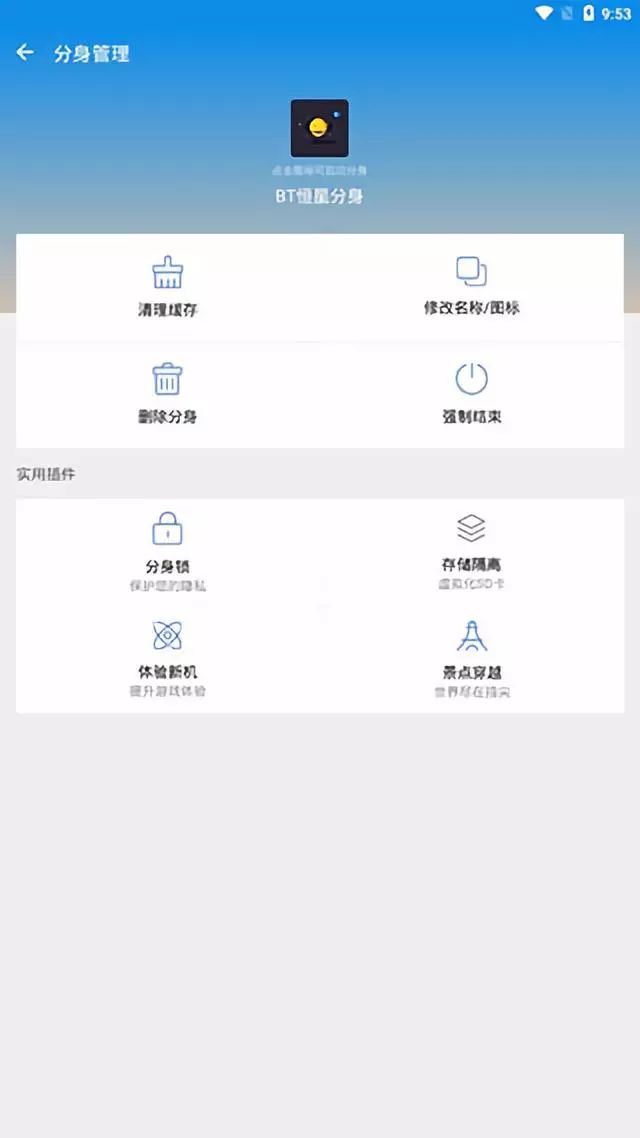The width and height of the screenshot is (640, 1138).
Task: Select 清理缓存 to clear cache
Action: point(168,287)
